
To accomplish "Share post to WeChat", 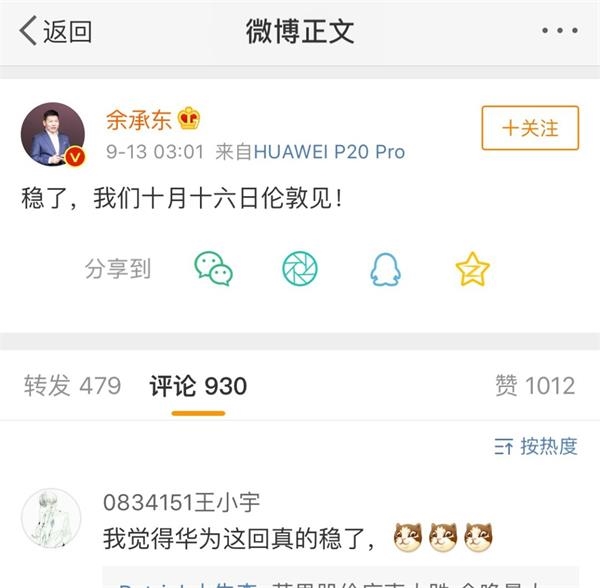I will [x=213, y=268].
